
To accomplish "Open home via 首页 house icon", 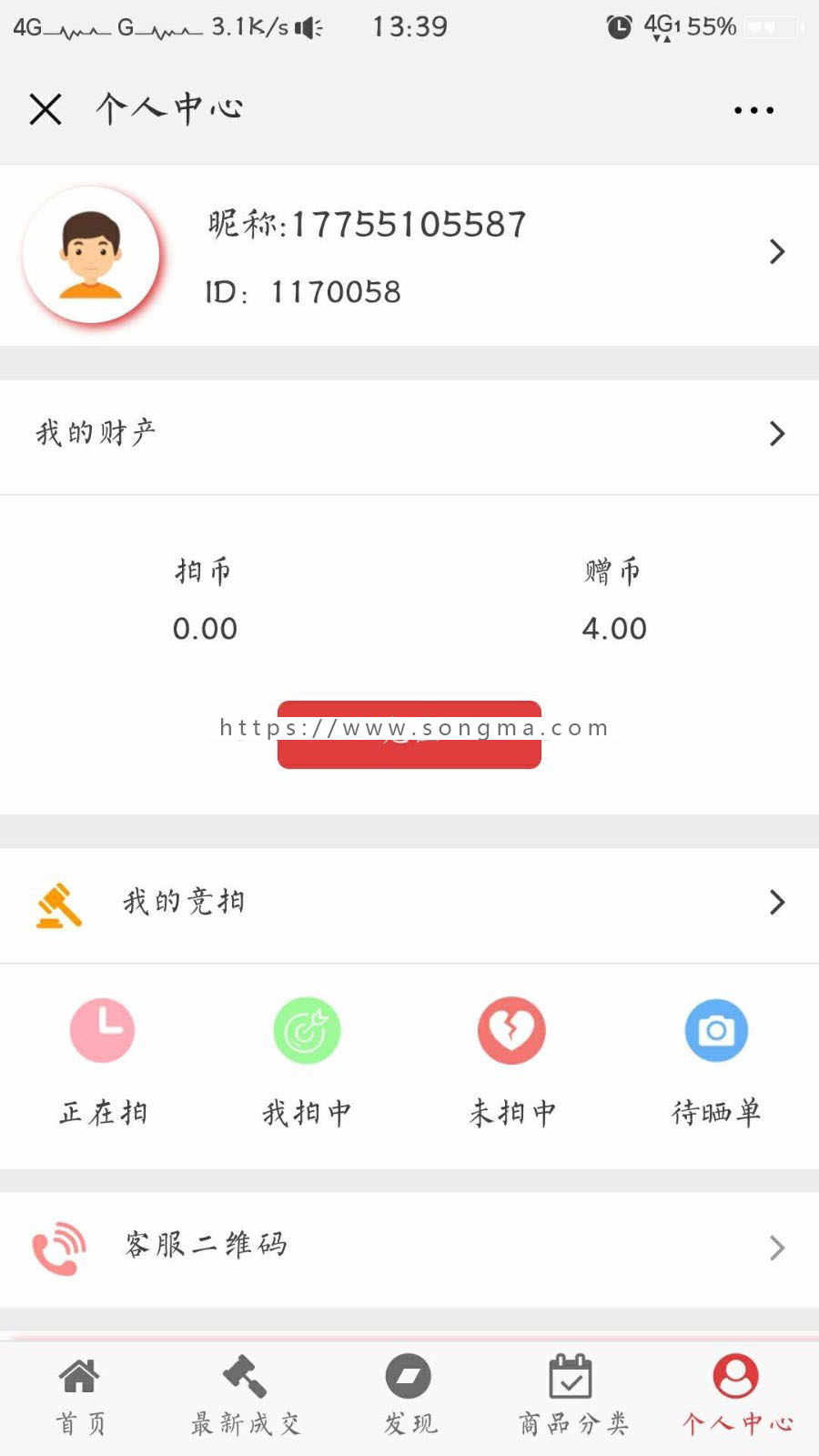I will [x=80, y=1379].
